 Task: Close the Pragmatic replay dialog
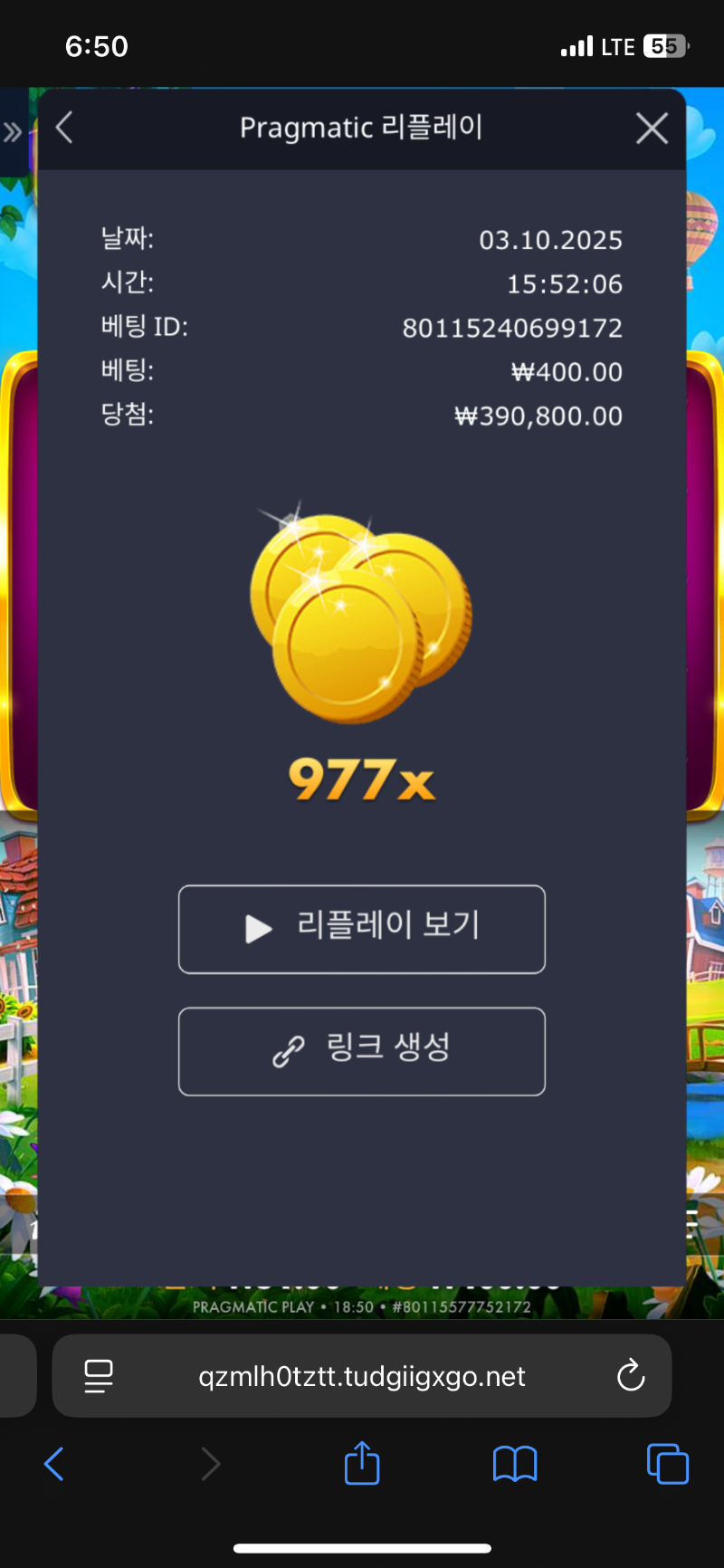click(652, 129)
